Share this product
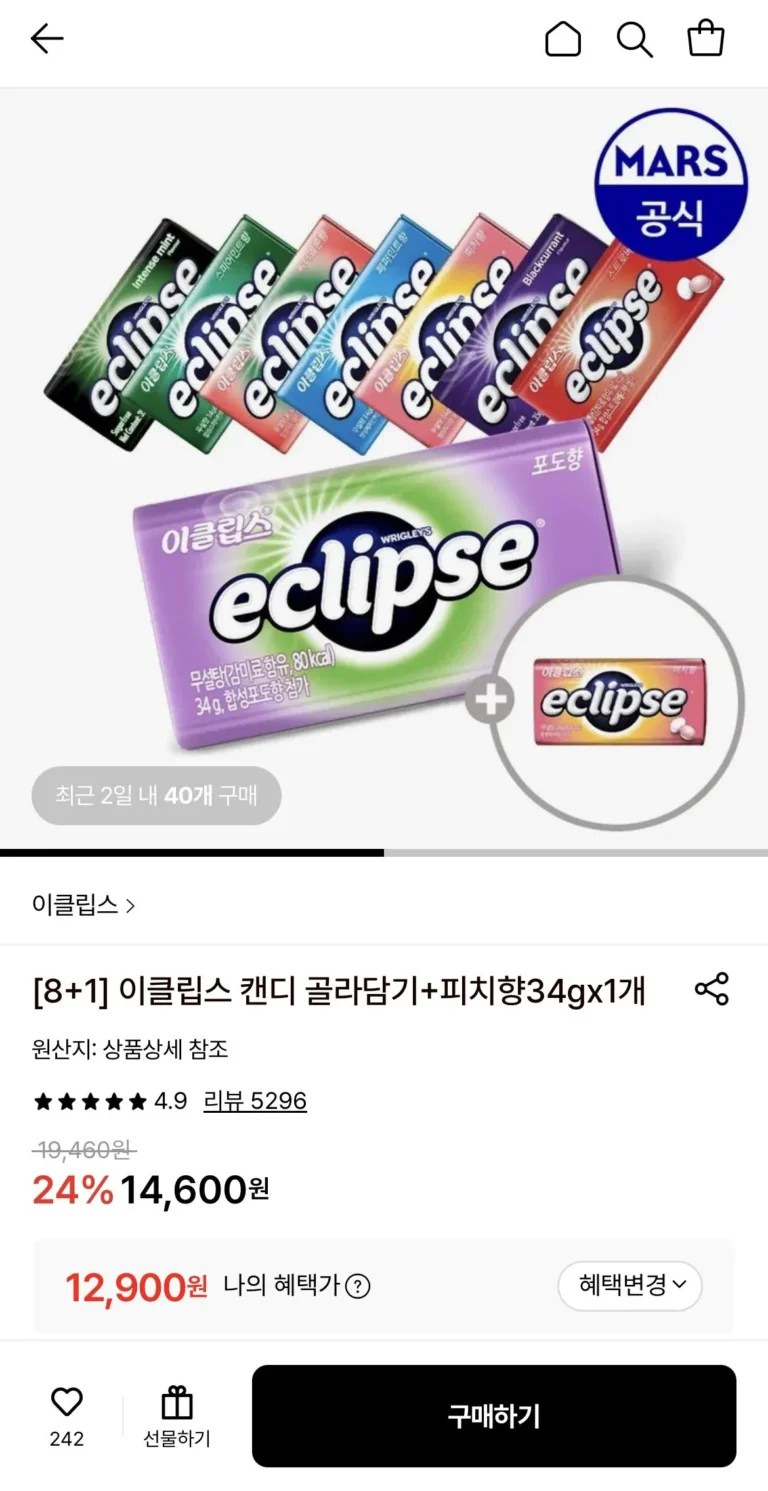 [712, 989]
